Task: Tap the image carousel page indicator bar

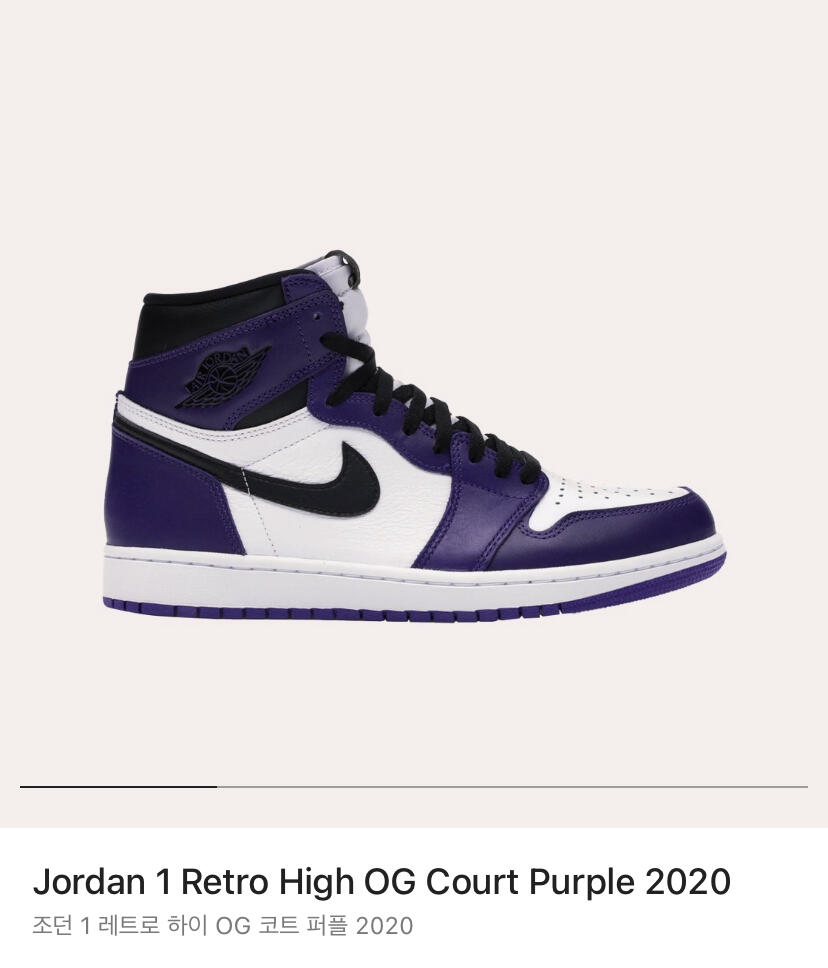Action: (x=414, y=787)
